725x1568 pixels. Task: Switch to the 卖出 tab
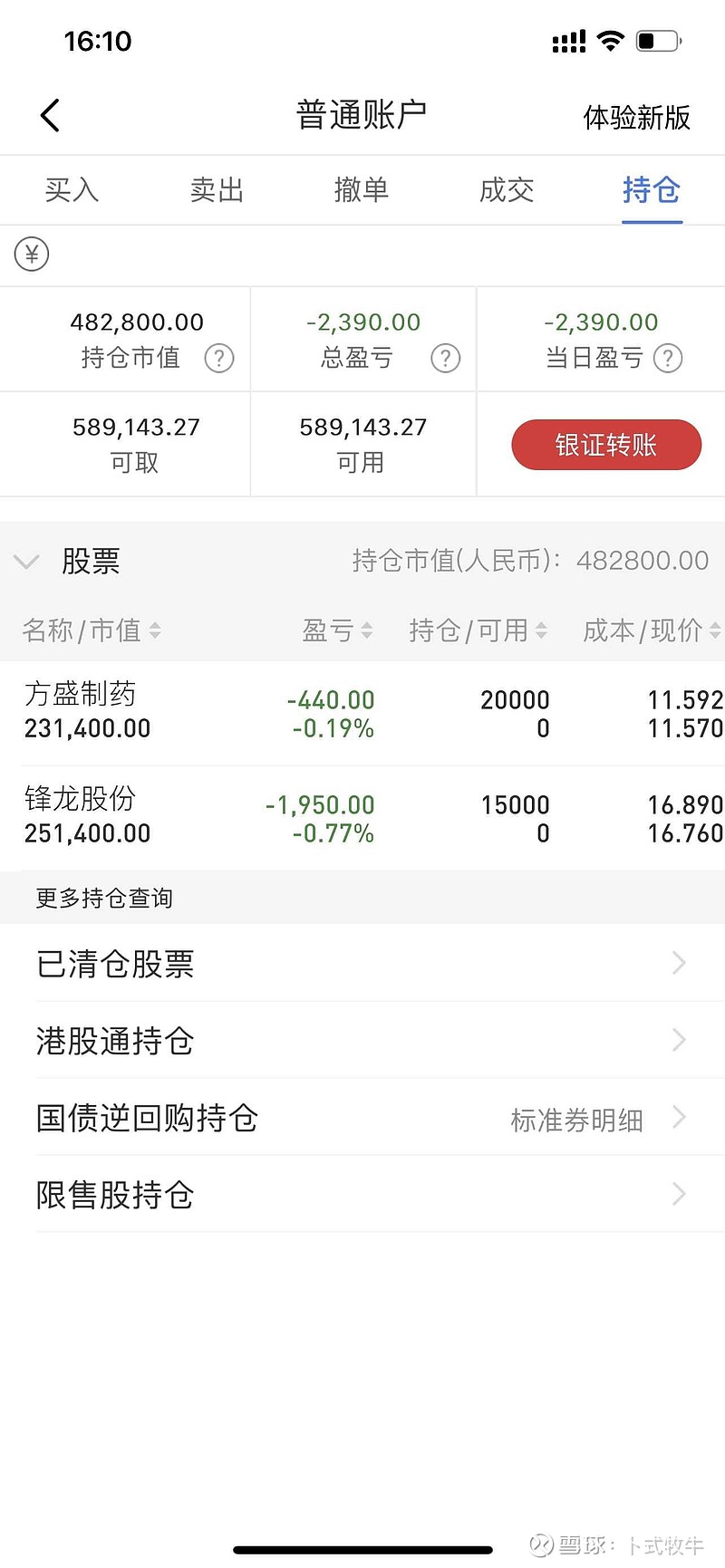tap(217, 190)
